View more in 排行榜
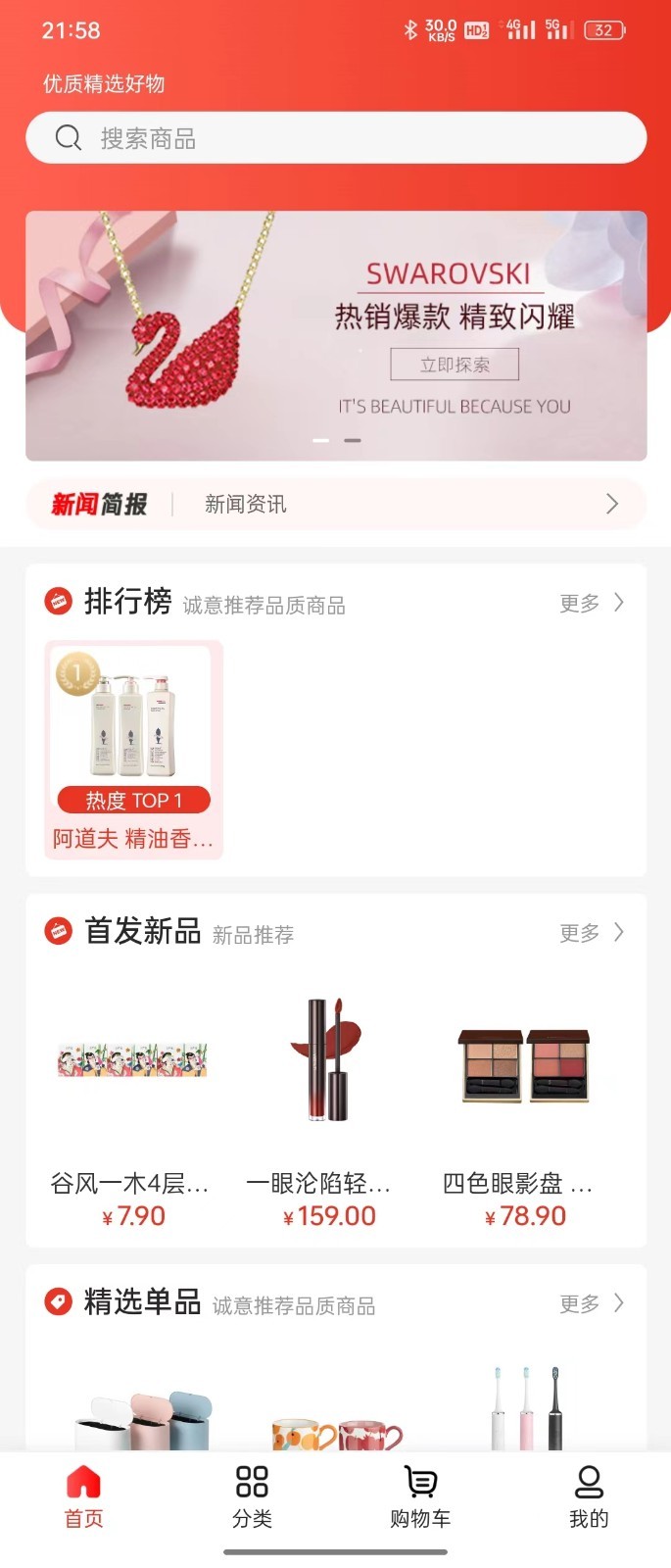Image resolution: width=671 pixels, height=1568 pixels. tap(591, 603)
